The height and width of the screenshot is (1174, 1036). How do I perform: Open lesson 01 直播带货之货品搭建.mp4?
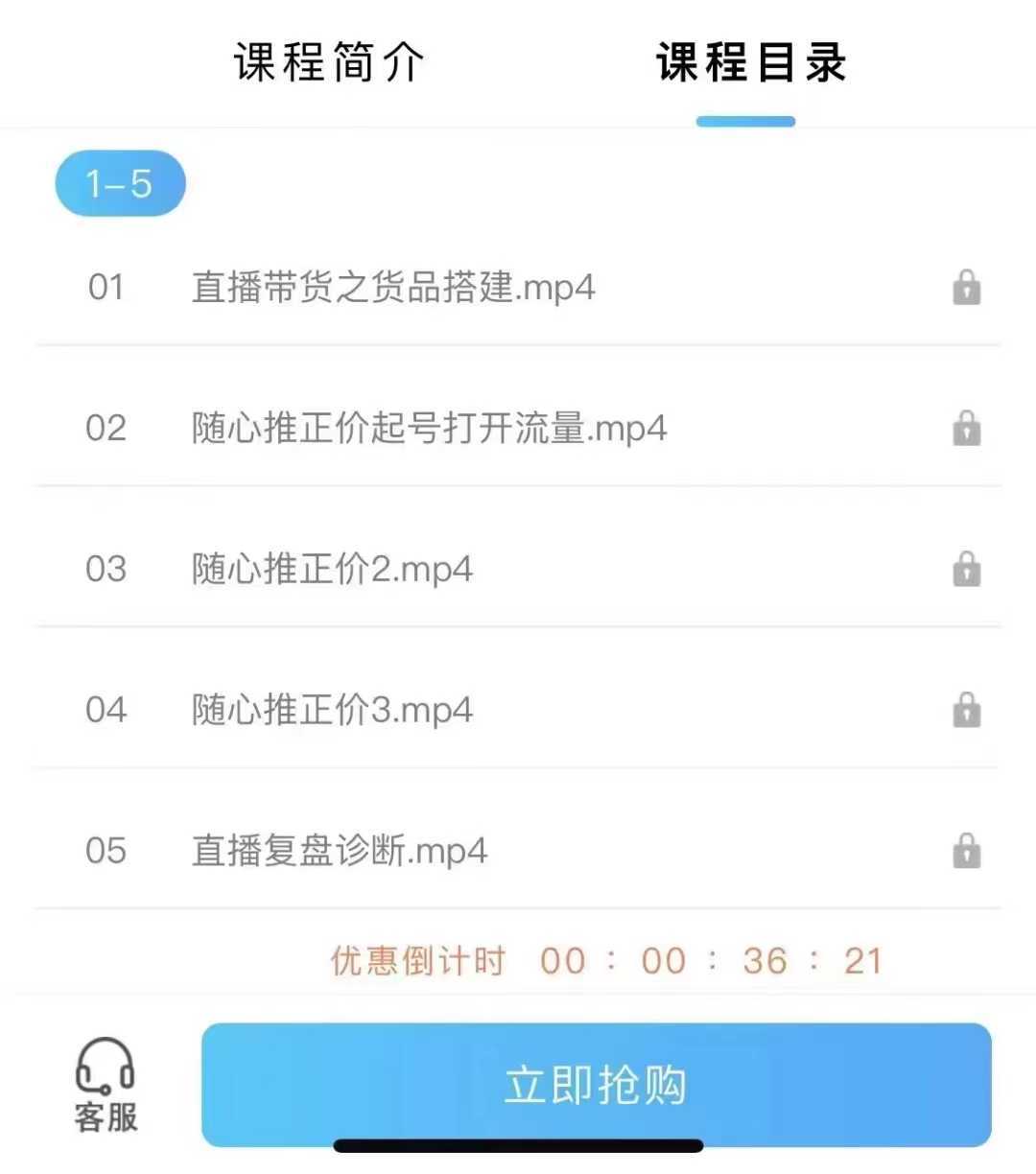394,287
